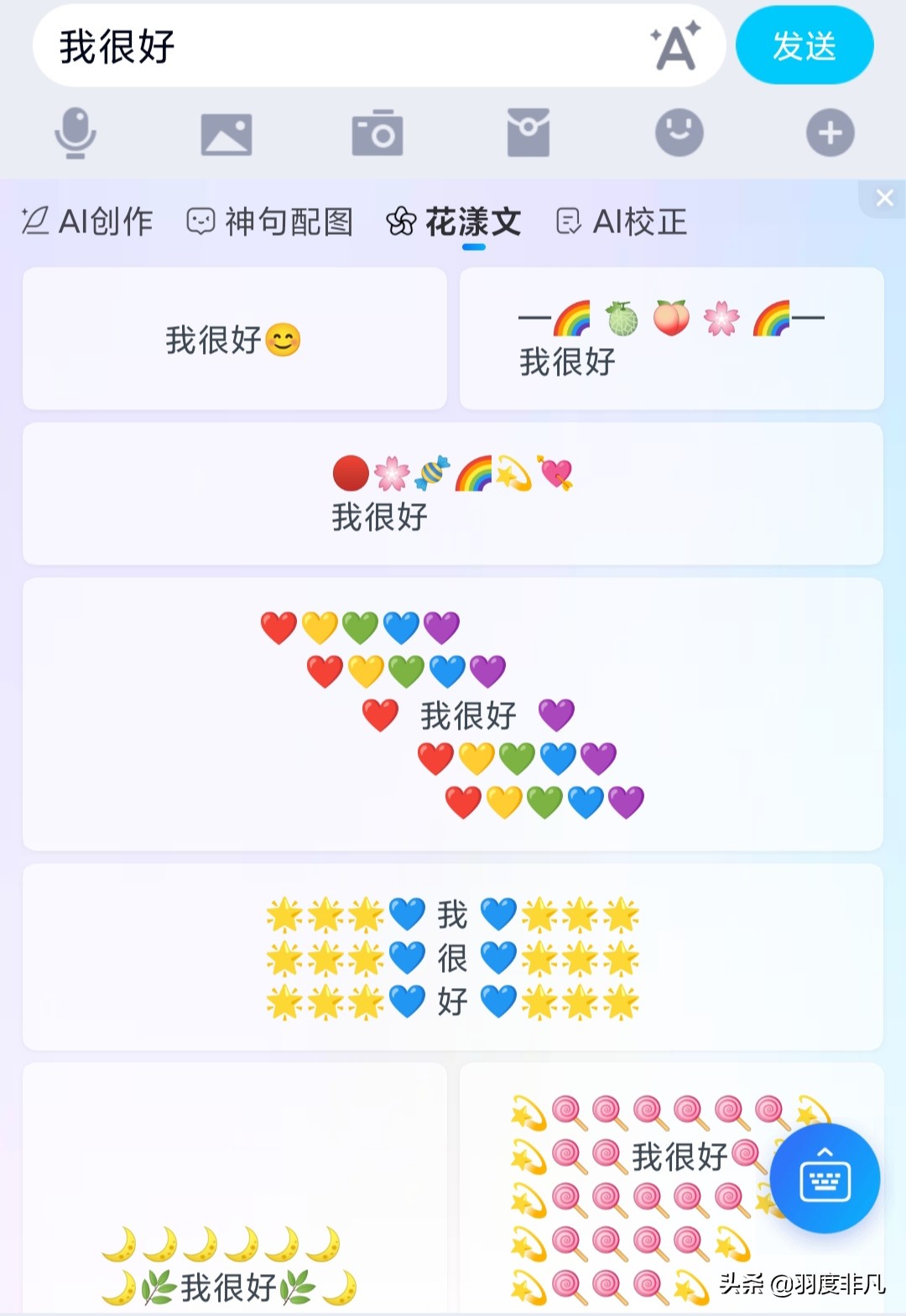Choose the rainbow hearts cascade style
This screenshot has width=906, height=1316.
coord(453,713)
